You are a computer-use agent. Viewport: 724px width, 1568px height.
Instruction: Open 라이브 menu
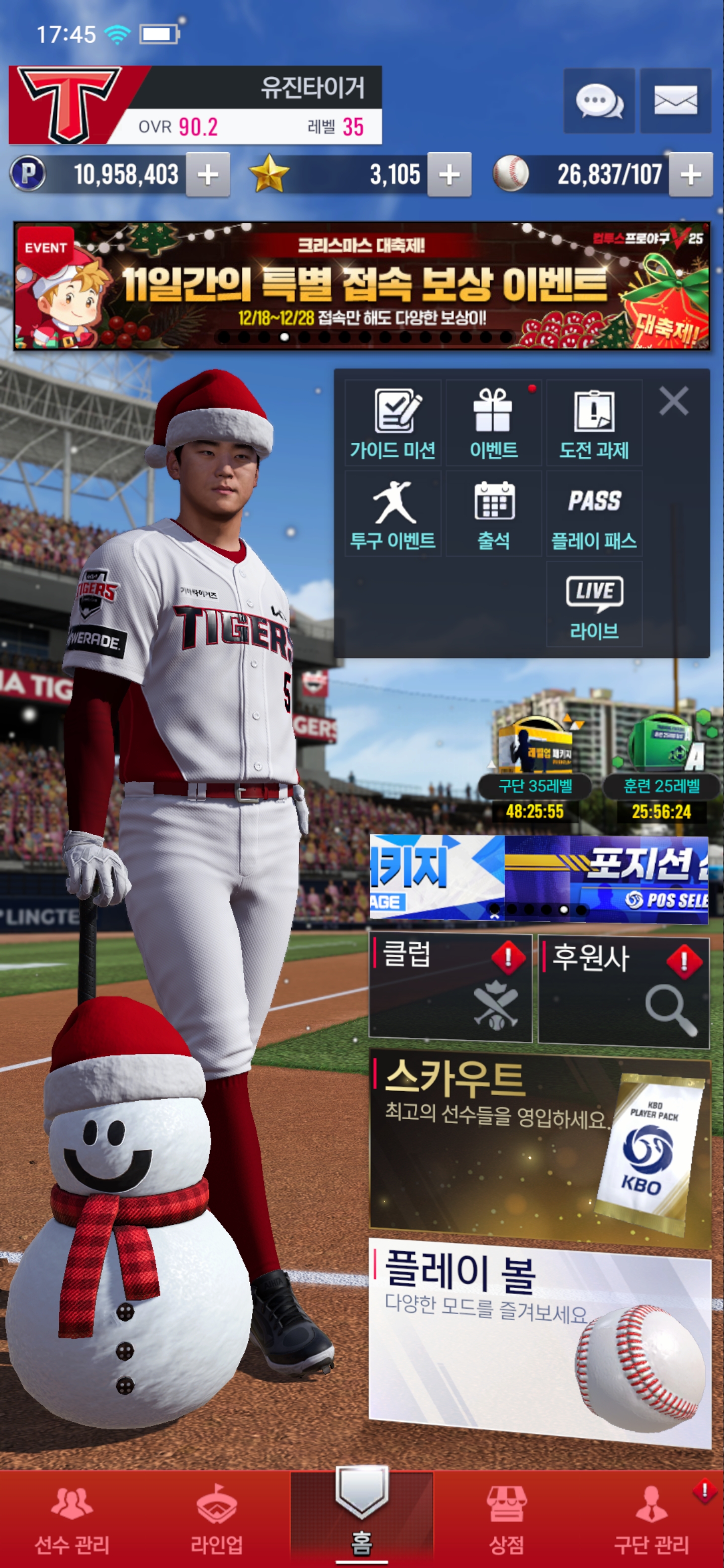[594, 604]
